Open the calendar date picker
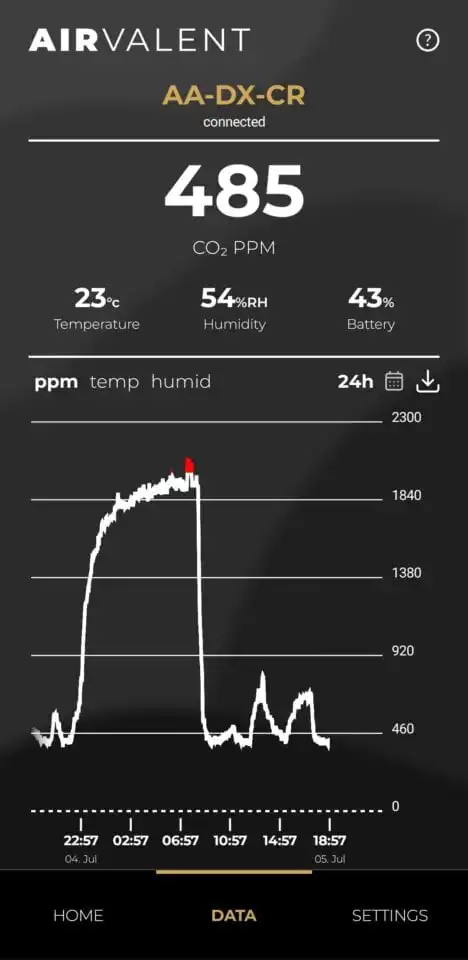Screen dimensions: 468x960 tap(394, 382)
